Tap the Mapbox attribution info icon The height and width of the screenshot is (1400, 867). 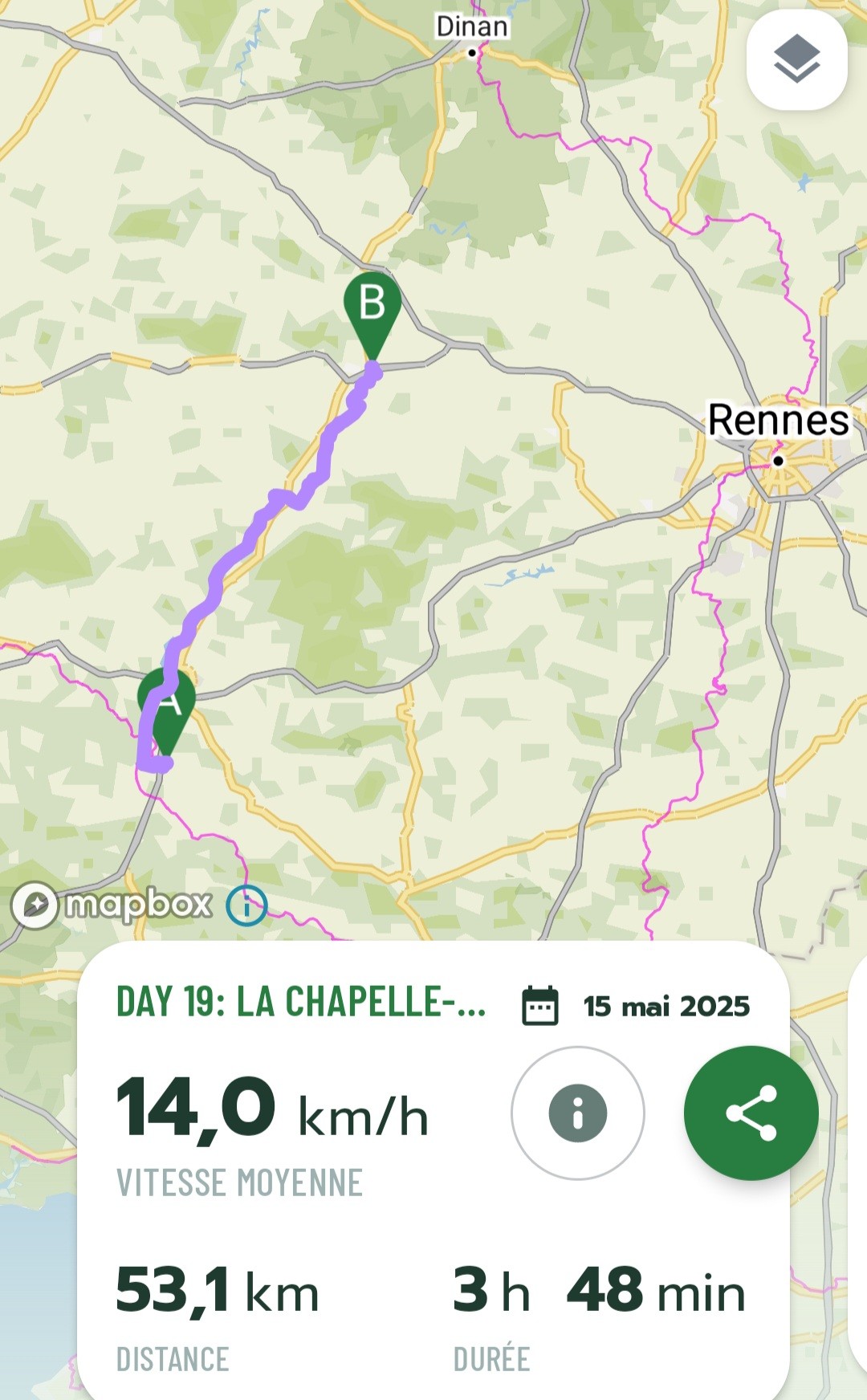[246, 906]
